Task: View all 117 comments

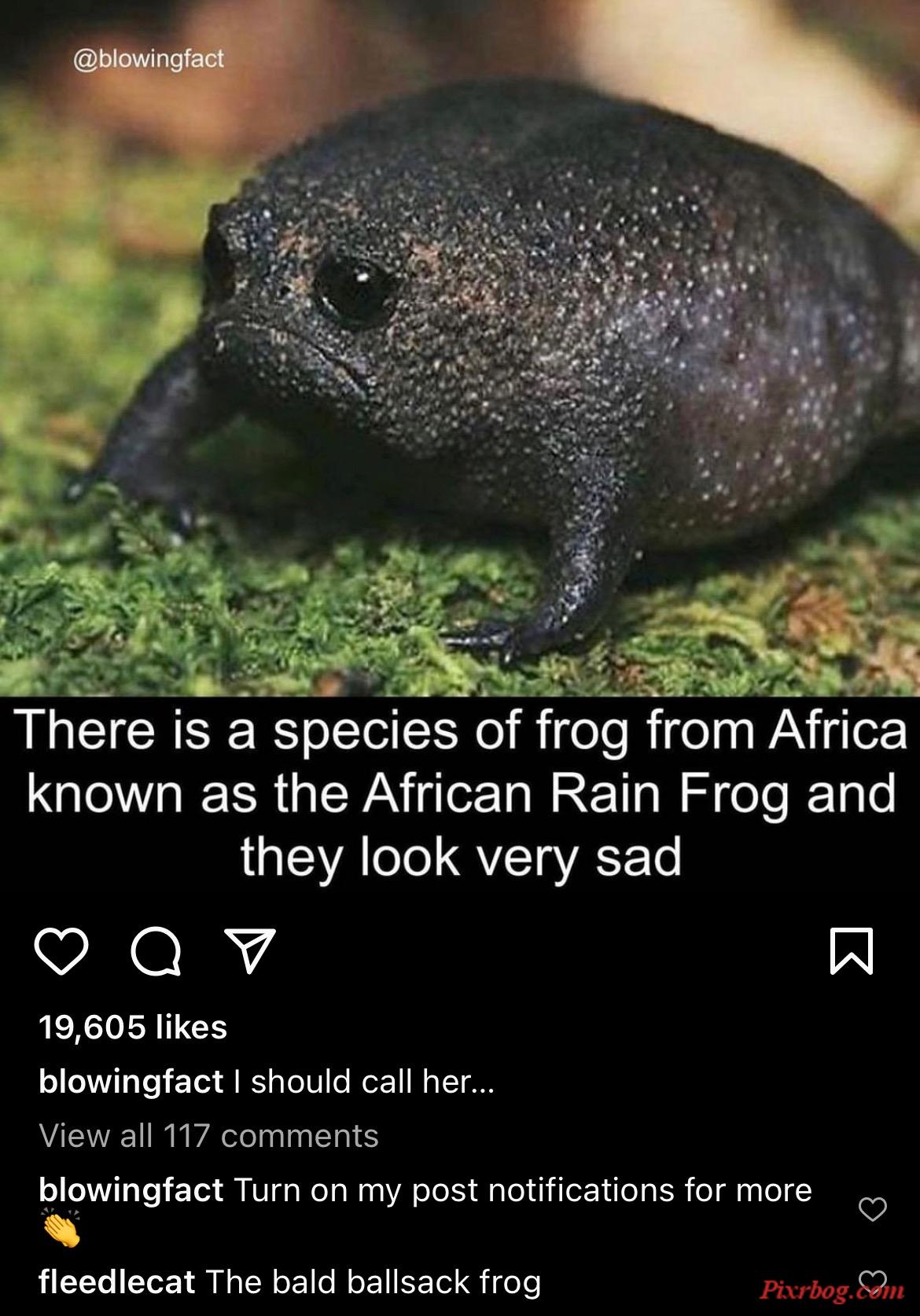Action: 208,1136
